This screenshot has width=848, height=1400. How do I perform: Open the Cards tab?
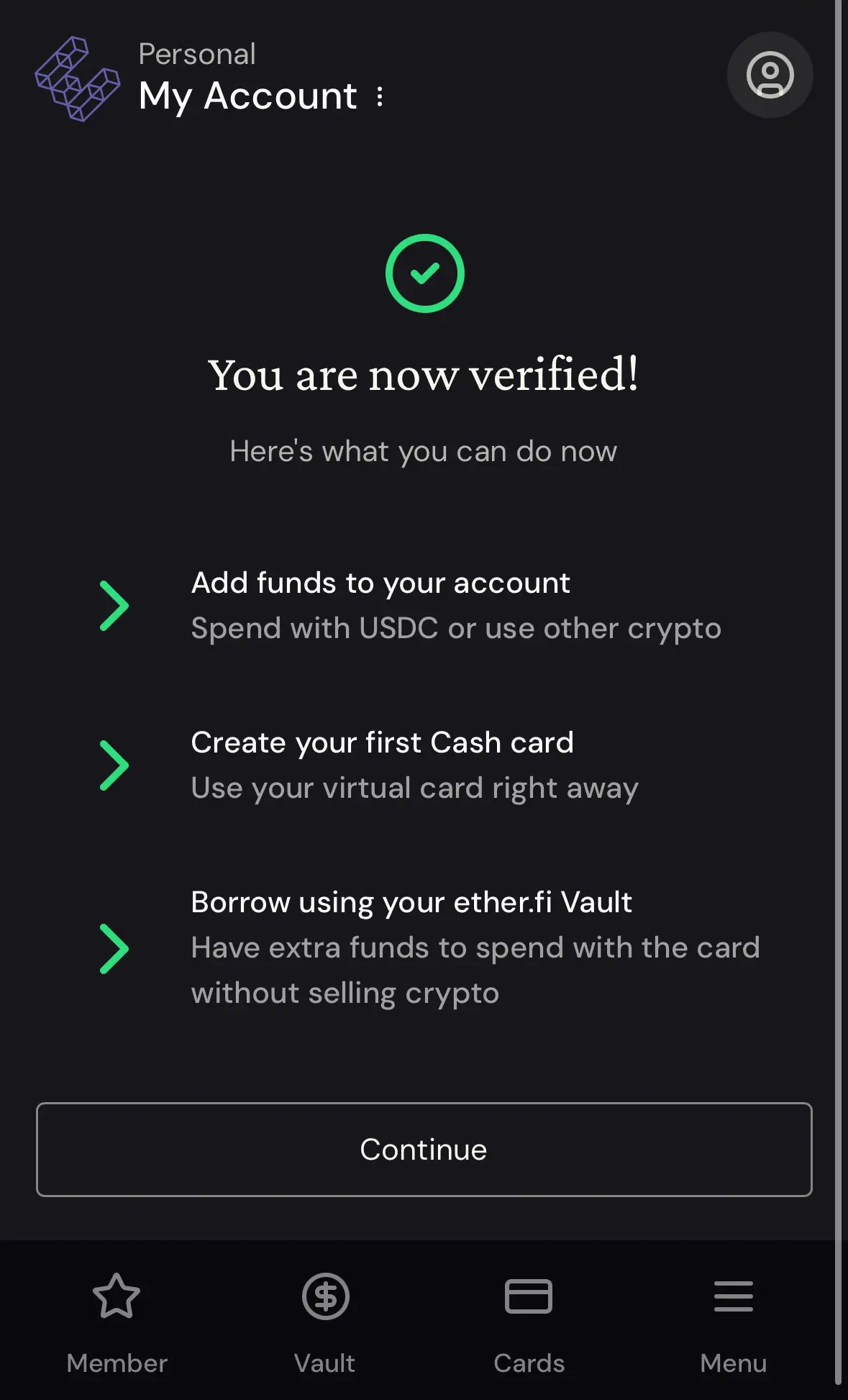529,1321
